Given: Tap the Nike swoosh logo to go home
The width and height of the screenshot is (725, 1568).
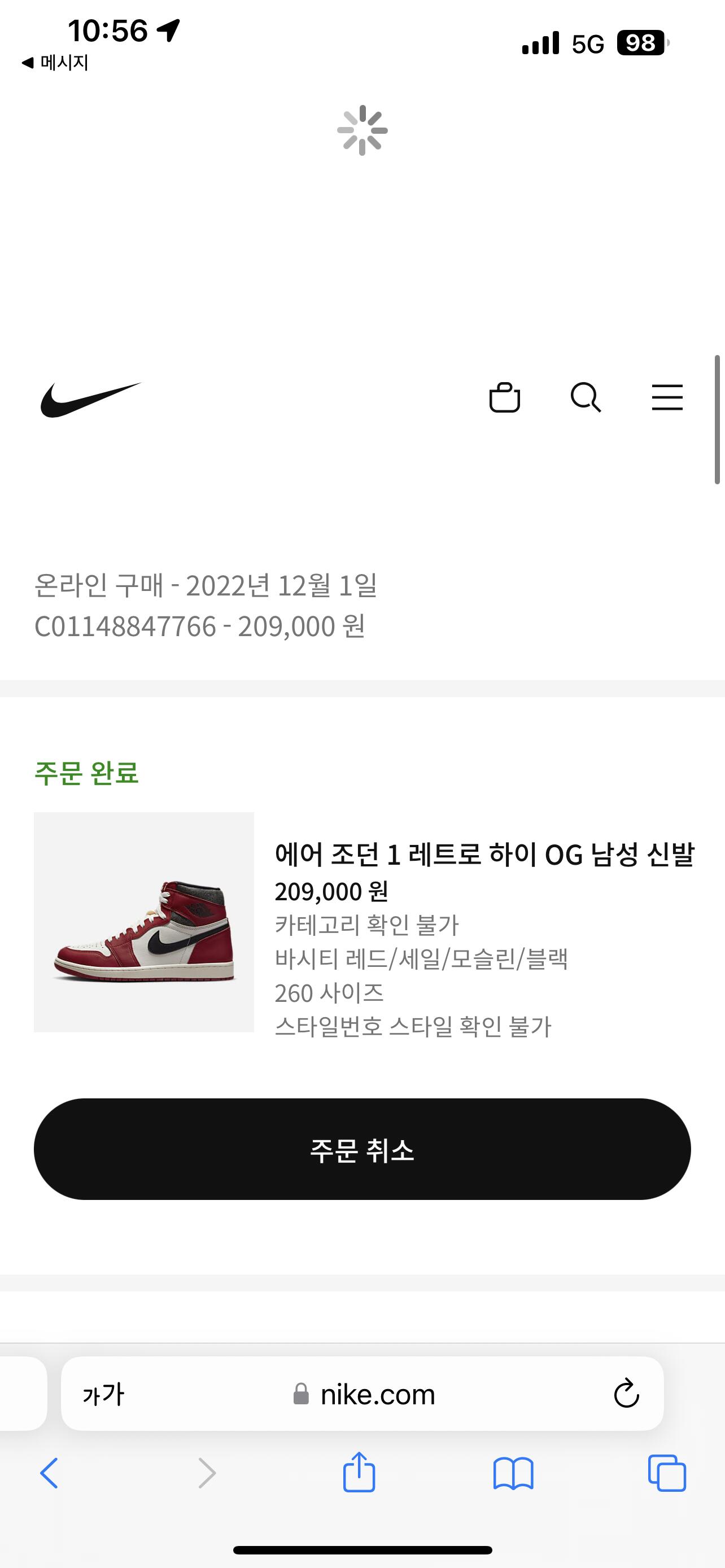Looking at the screenshot, I should click(x=91, y=399).
